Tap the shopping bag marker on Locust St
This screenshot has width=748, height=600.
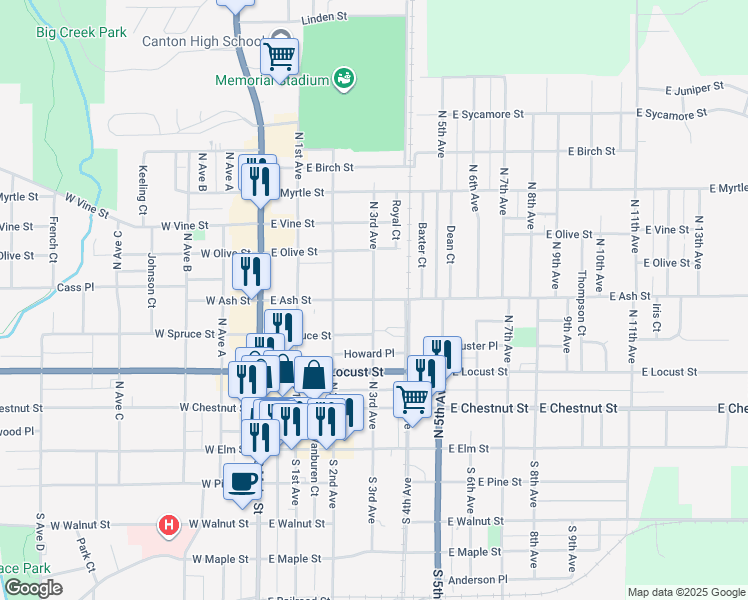313,376
